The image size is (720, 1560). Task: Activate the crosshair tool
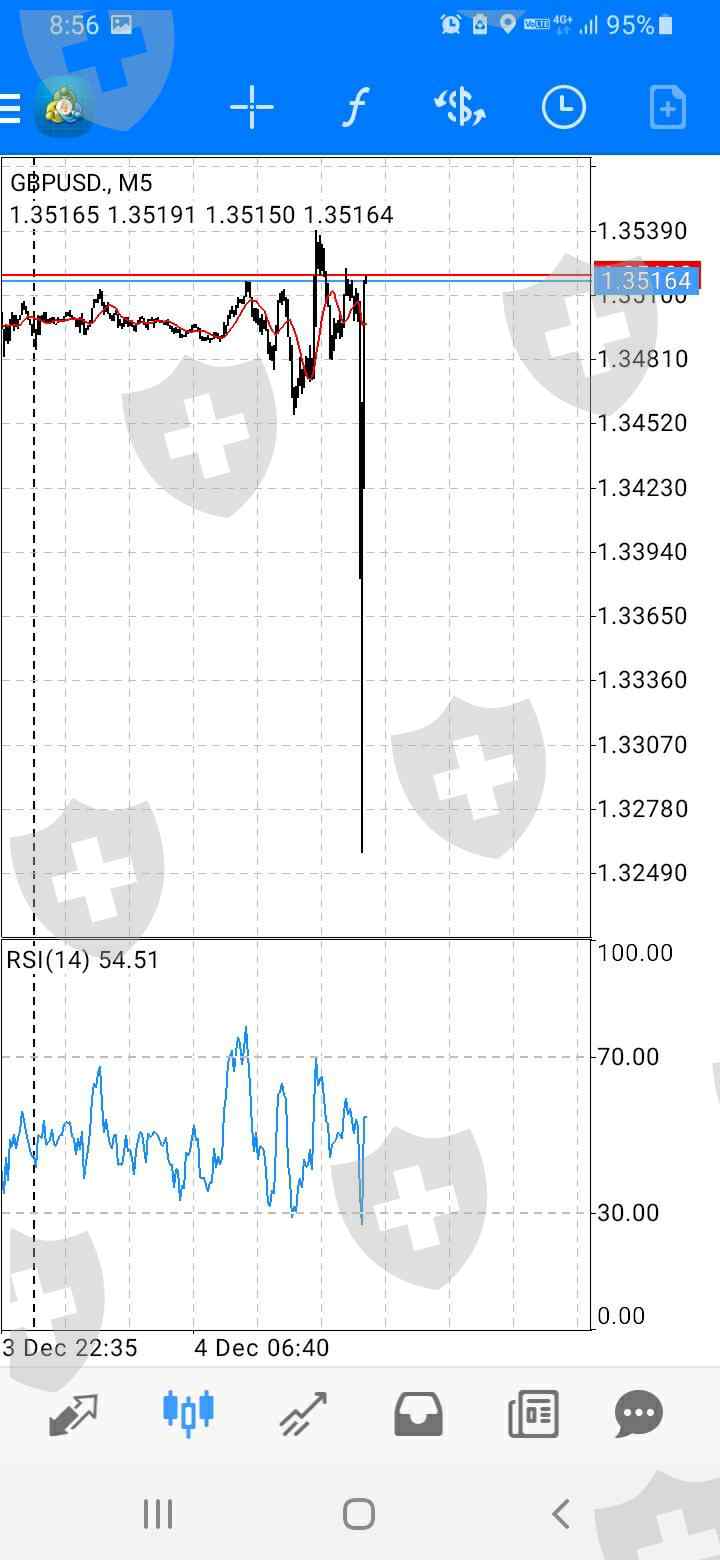[251, 107]
